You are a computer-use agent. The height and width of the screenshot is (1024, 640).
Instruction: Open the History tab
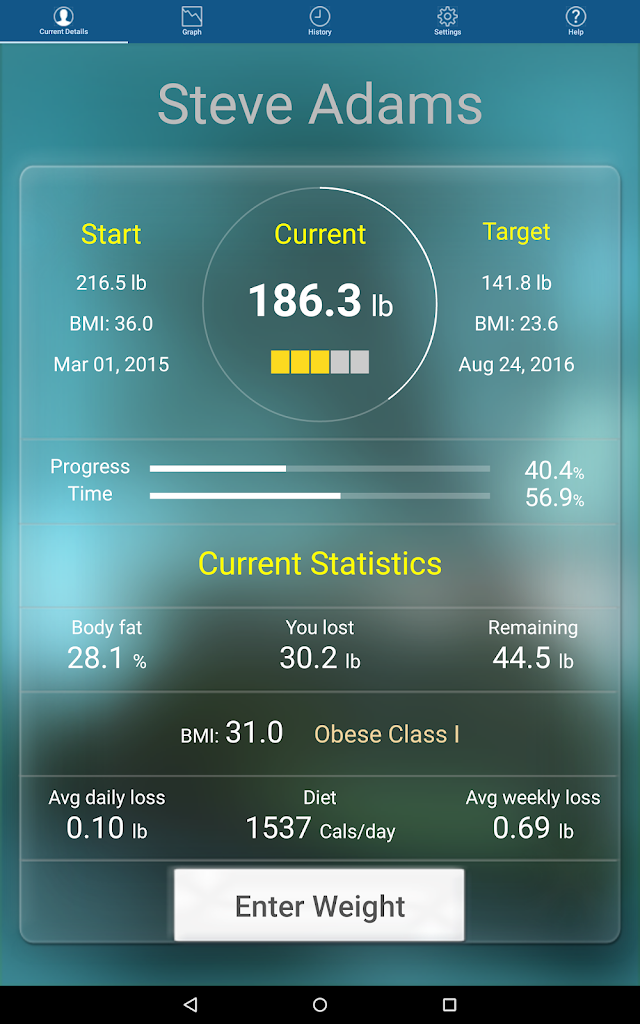pyautogui.click(x=320, y=22)
